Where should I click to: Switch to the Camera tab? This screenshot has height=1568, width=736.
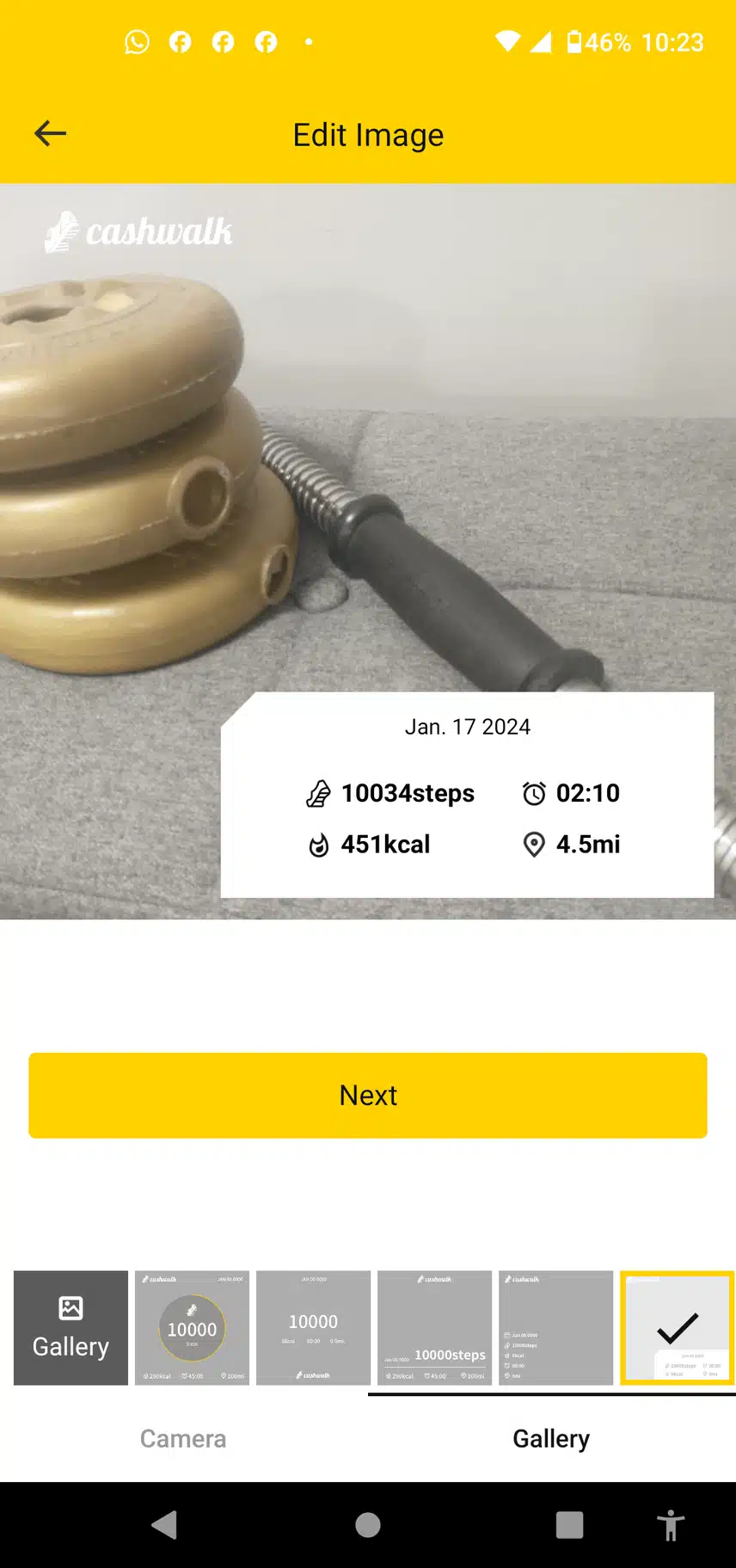pos(183,1438)
